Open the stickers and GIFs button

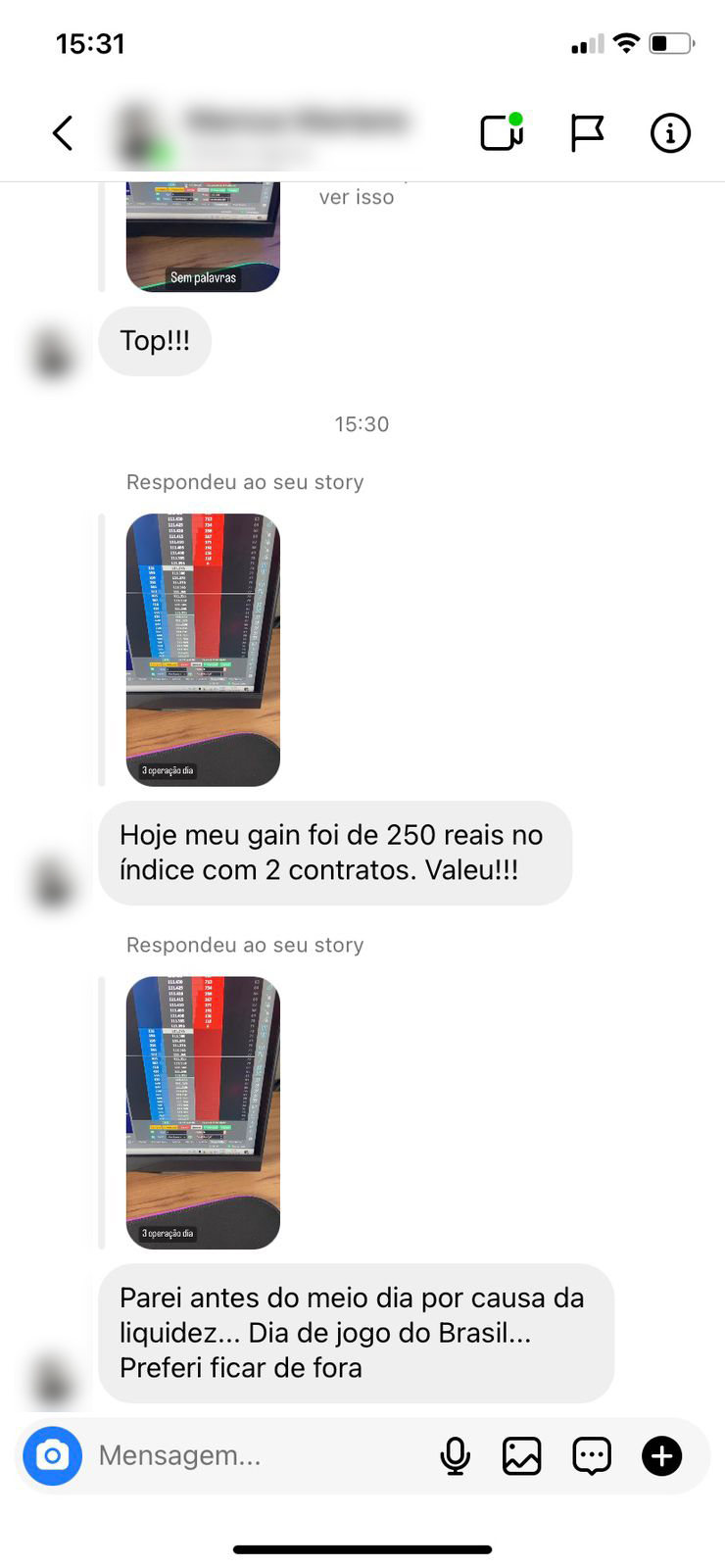(x=592, y=1455)
